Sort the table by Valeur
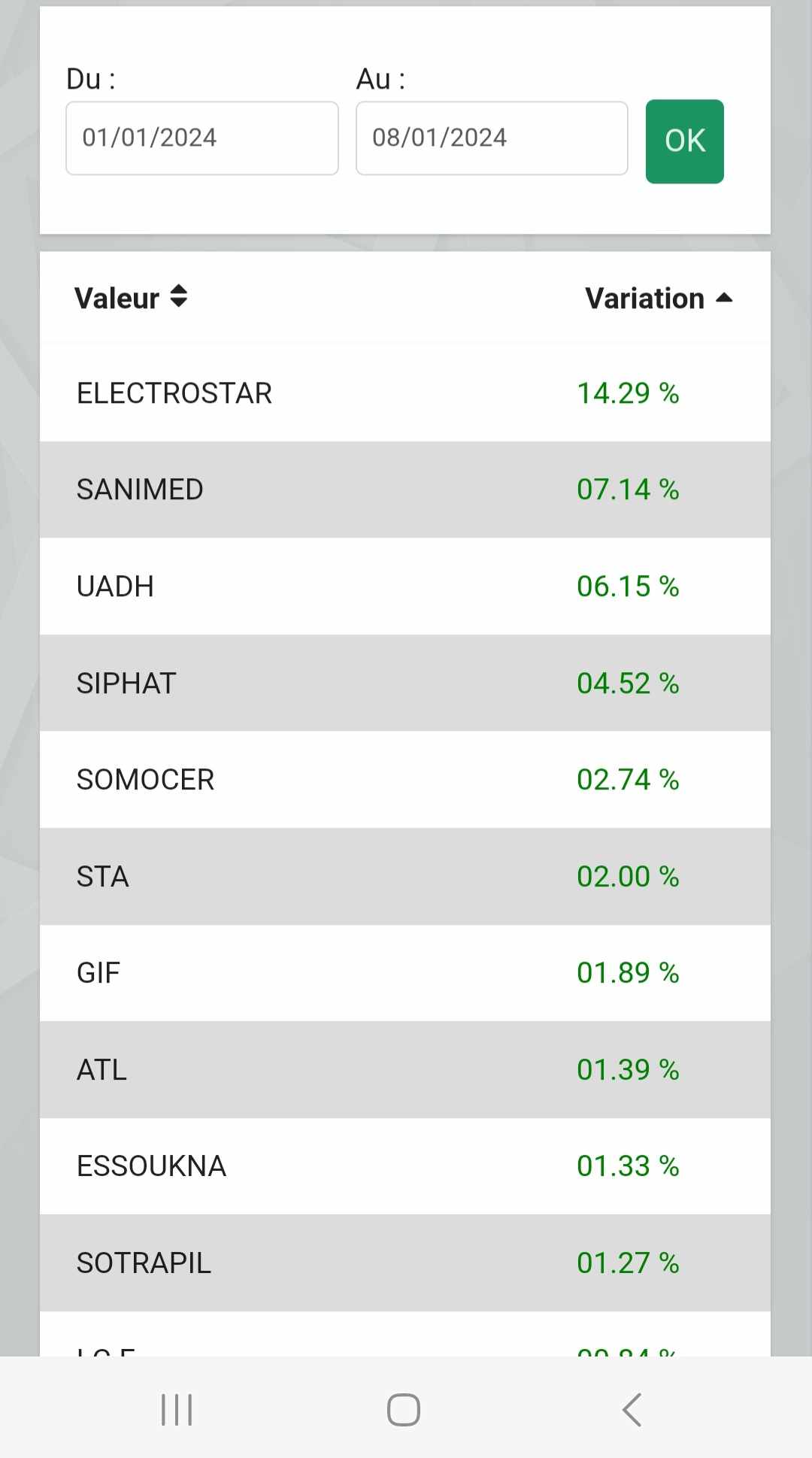 pyautogui.click(x=131, y=298)
